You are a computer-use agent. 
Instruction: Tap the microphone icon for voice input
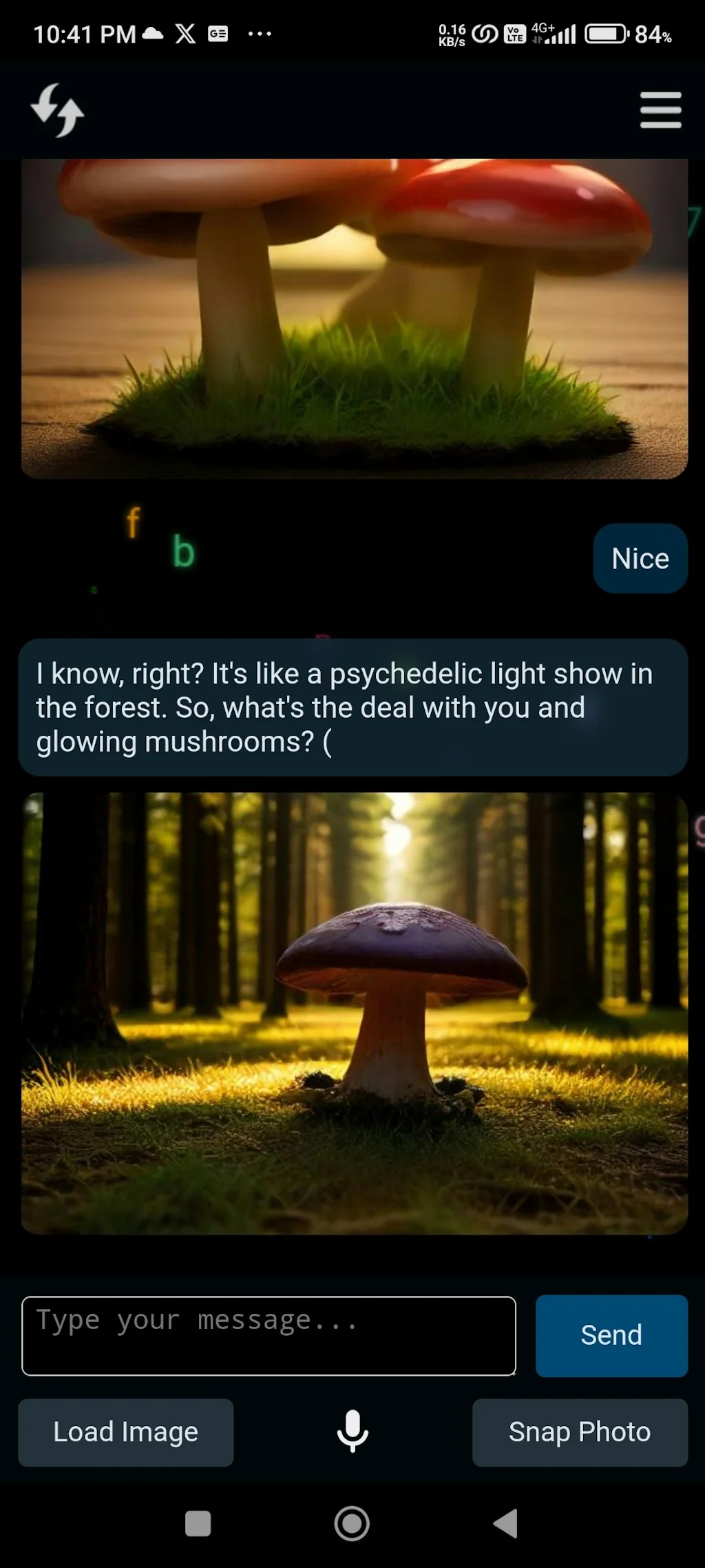click(352, 1432)
